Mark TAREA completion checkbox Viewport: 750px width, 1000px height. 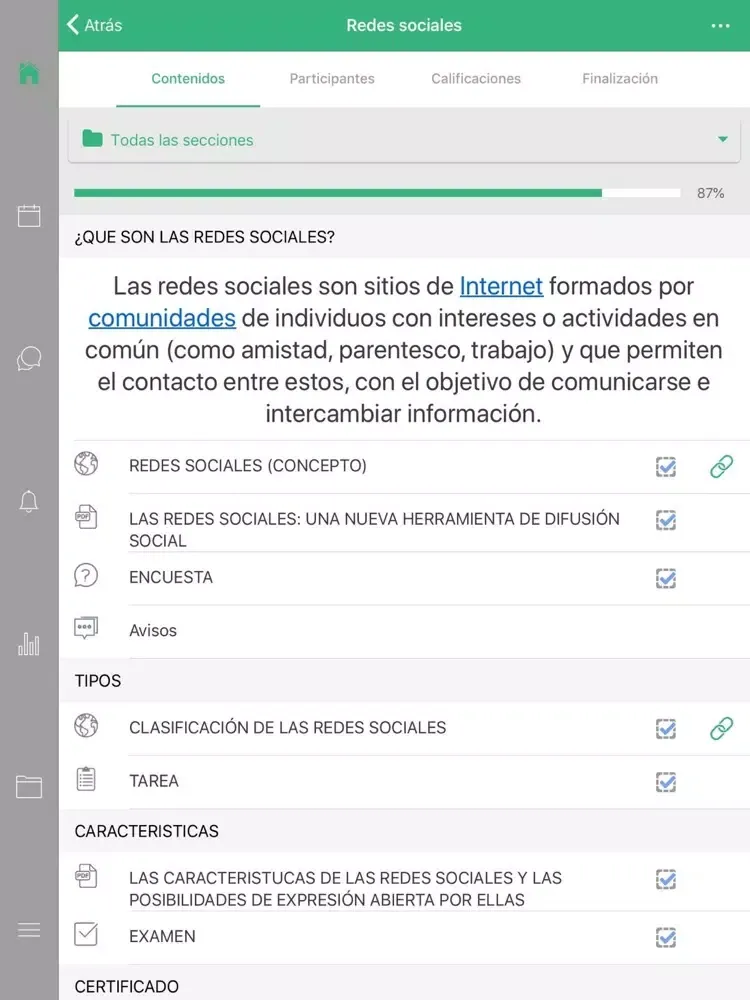pos(666,781)
